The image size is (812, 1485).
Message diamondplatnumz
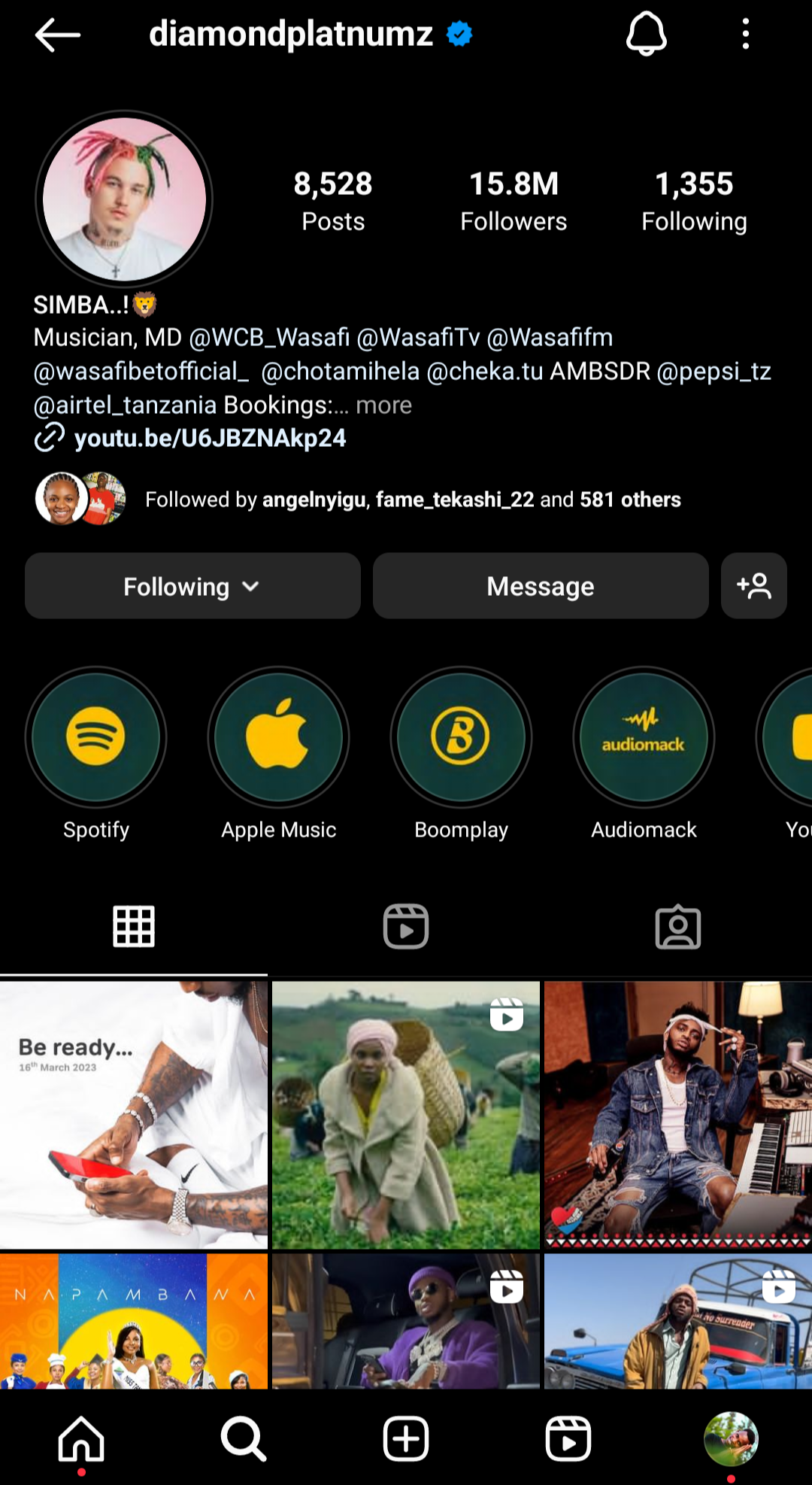[541, 587]
